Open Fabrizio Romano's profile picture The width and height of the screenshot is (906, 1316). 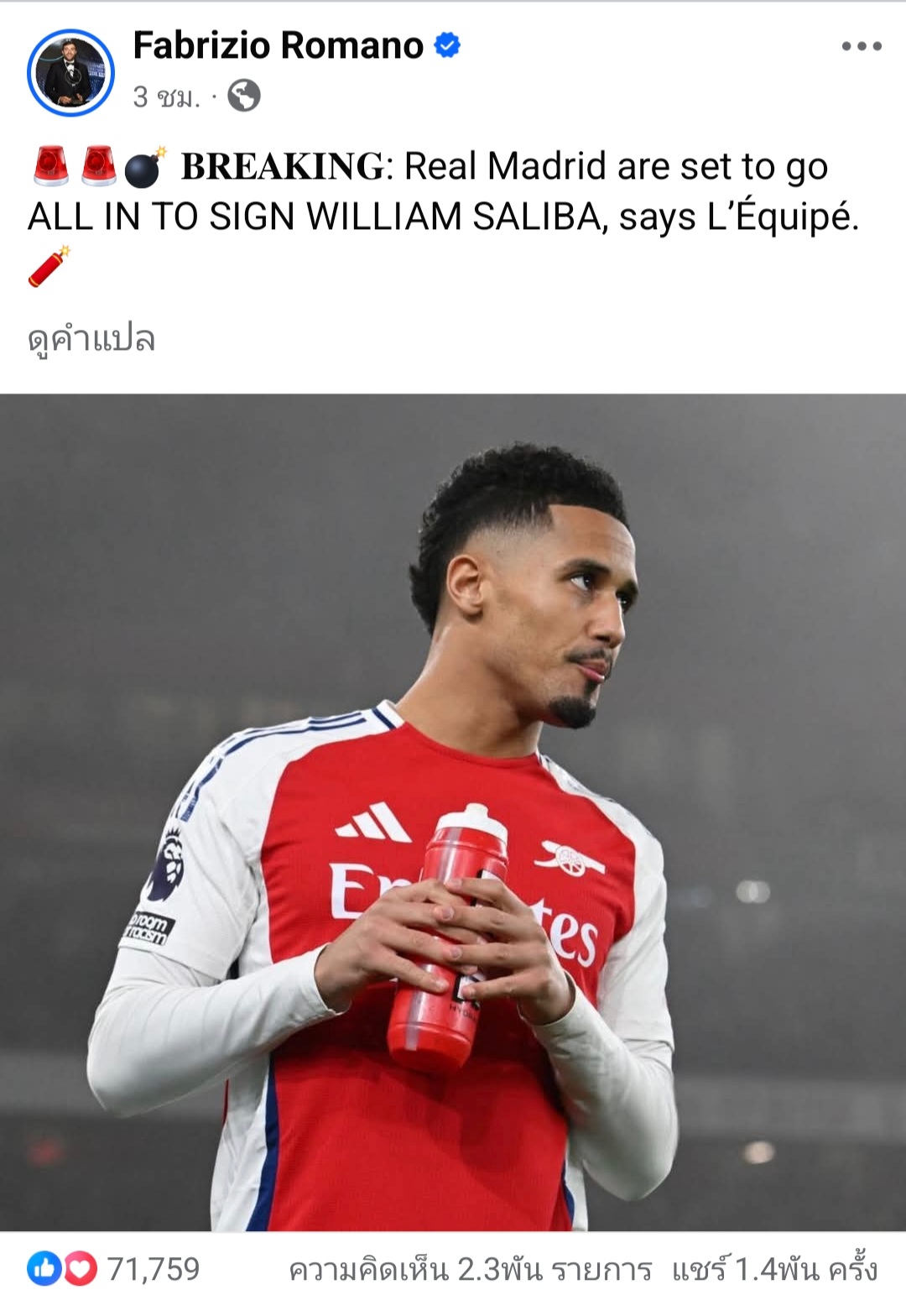(x=70, y=72)
